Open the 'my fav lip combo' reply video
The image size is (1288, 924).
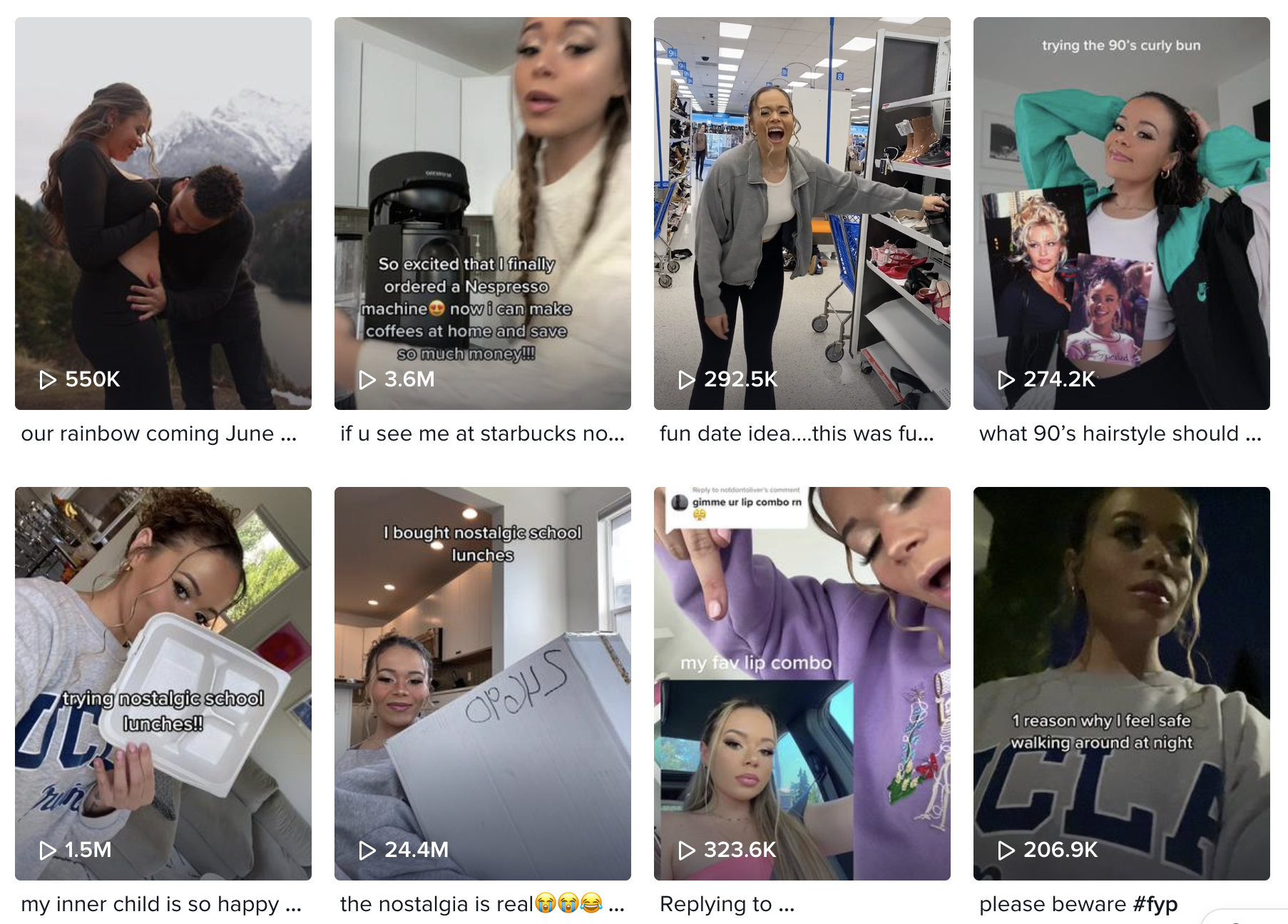802,683
